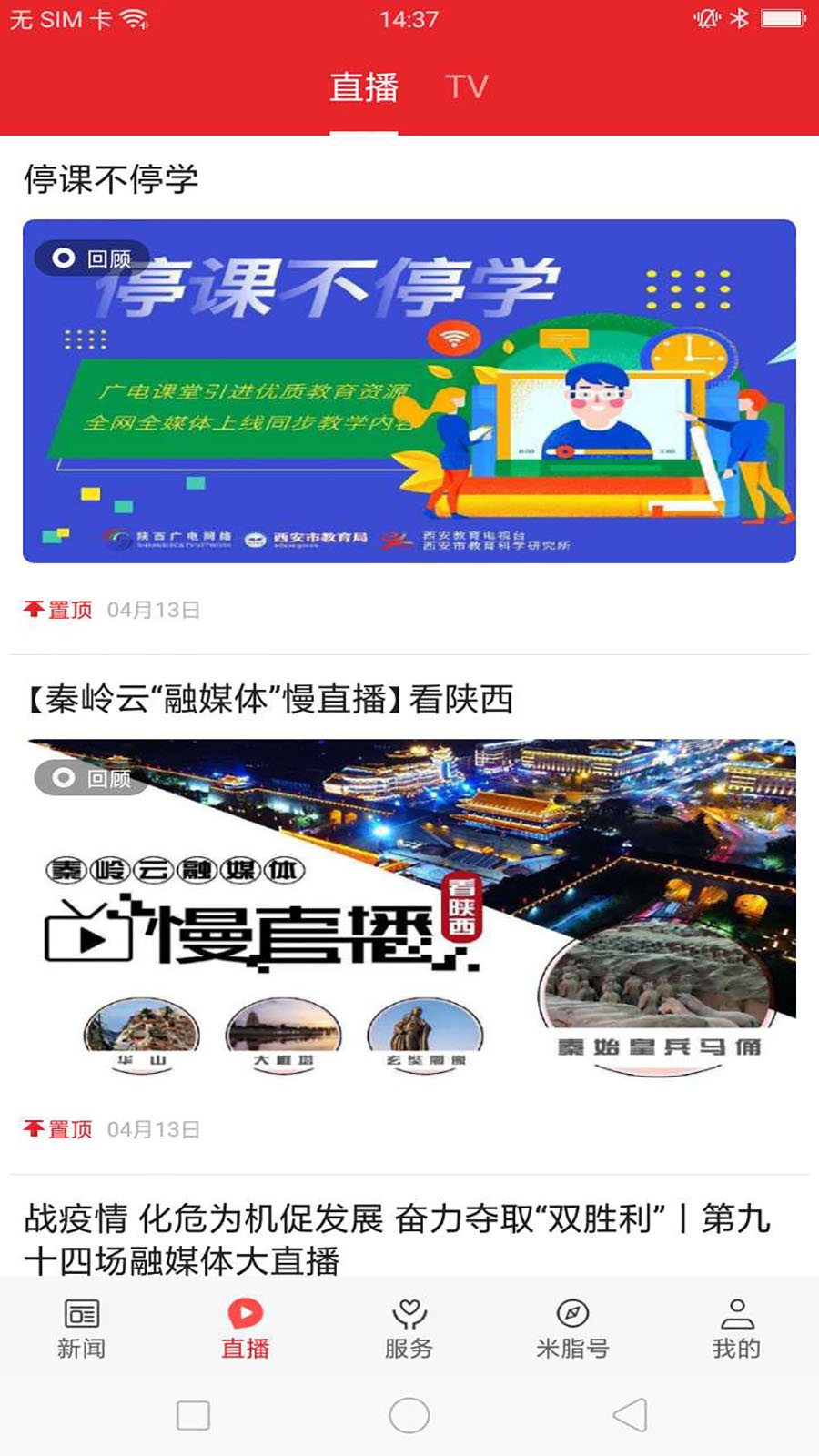Open the 米脂号 compass icon
The image size is (819, 1456).
(572, 1314)
